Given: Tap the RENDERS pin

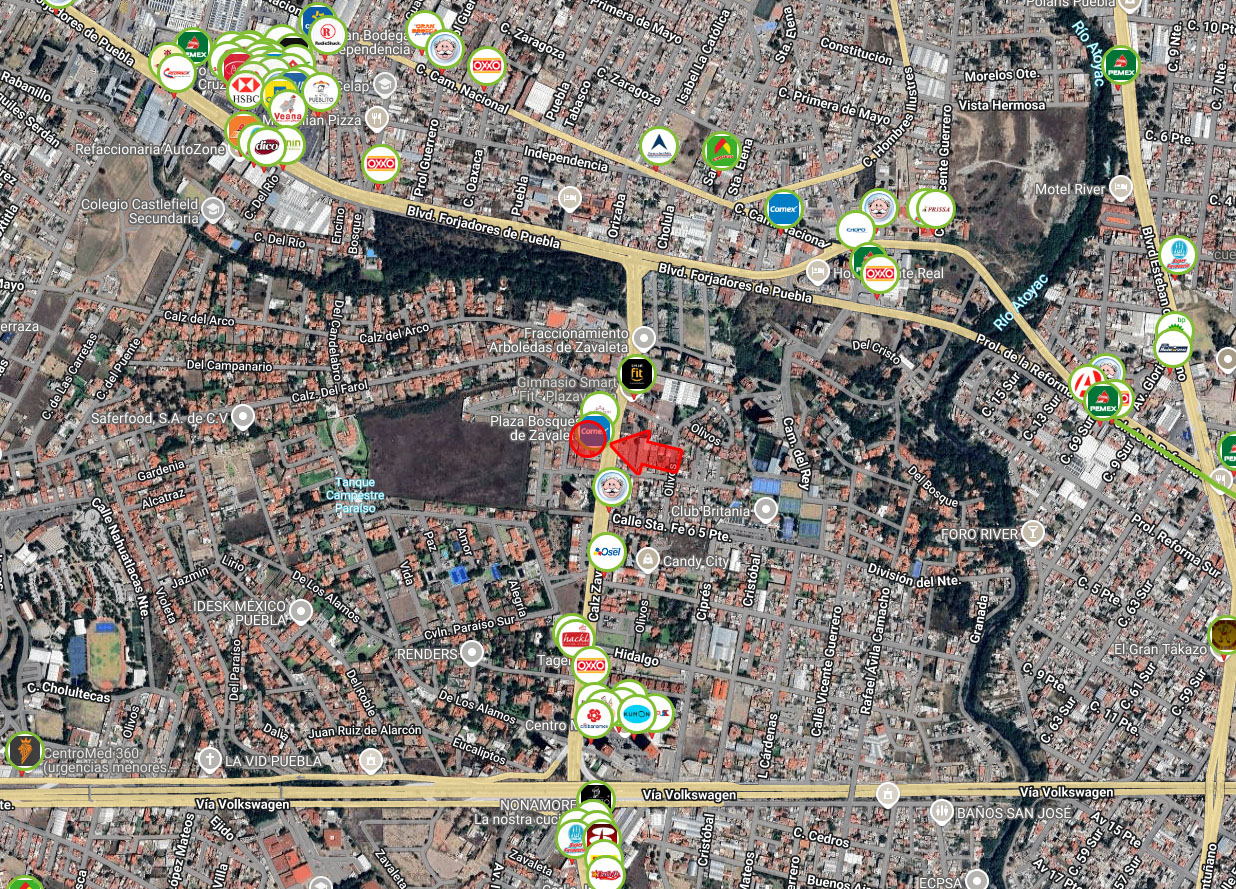Looking at the screenshot, I should click(x=472, y=653).
